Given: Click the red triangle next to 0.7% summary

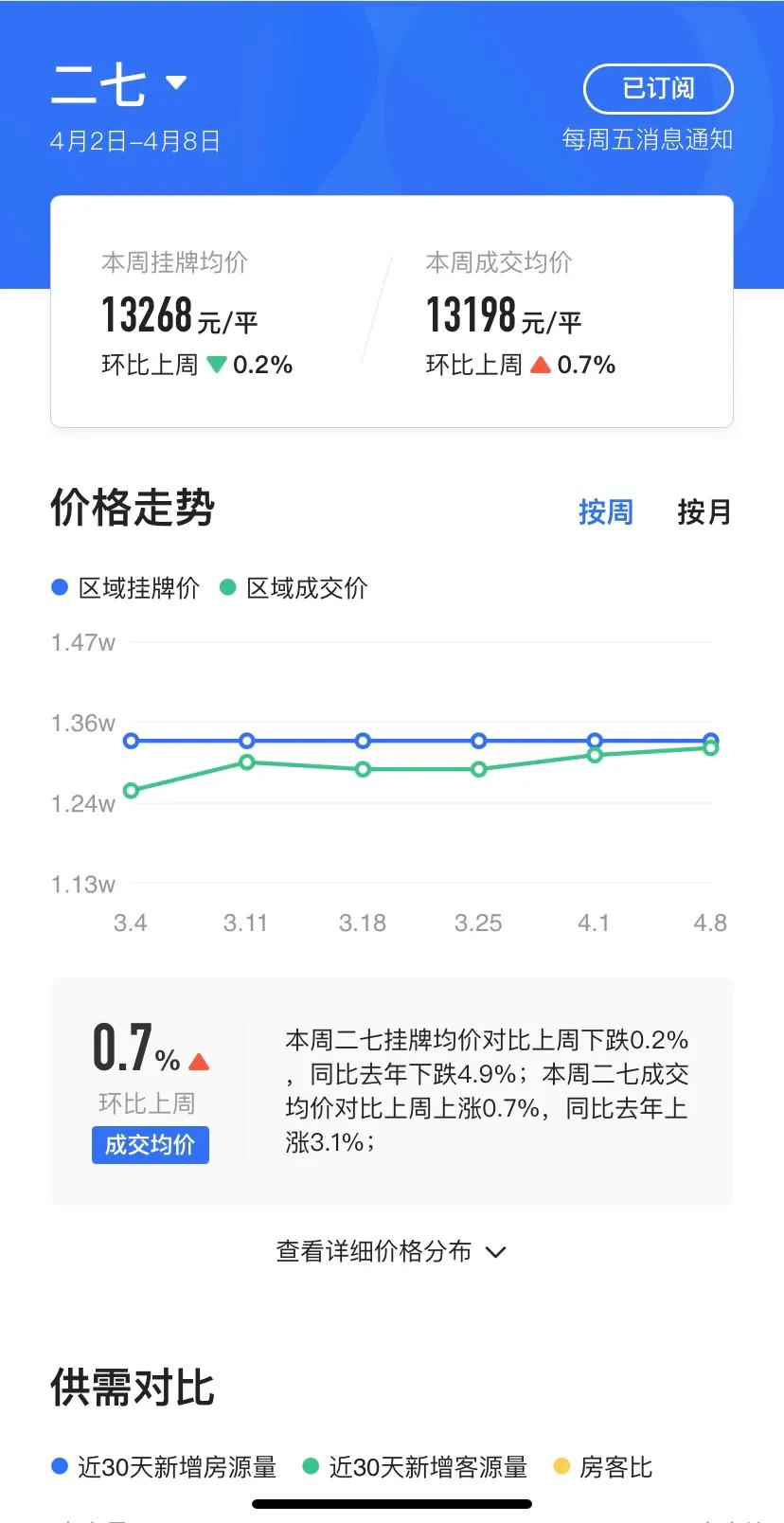Looking at the screenshot, I should [198, 1062].
